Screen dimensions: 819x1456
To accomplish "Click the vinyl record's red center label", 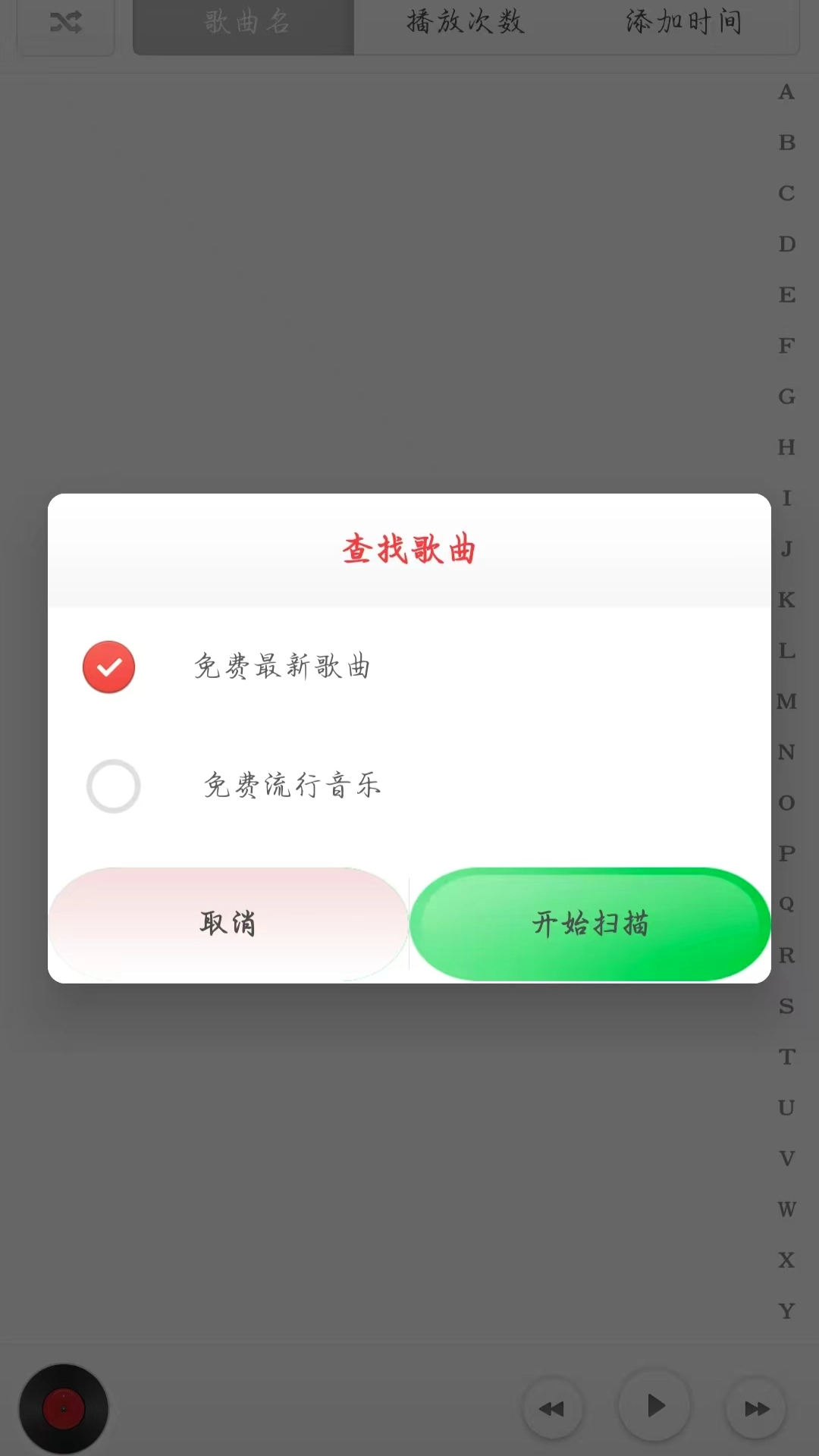I will coord(64,1407).
